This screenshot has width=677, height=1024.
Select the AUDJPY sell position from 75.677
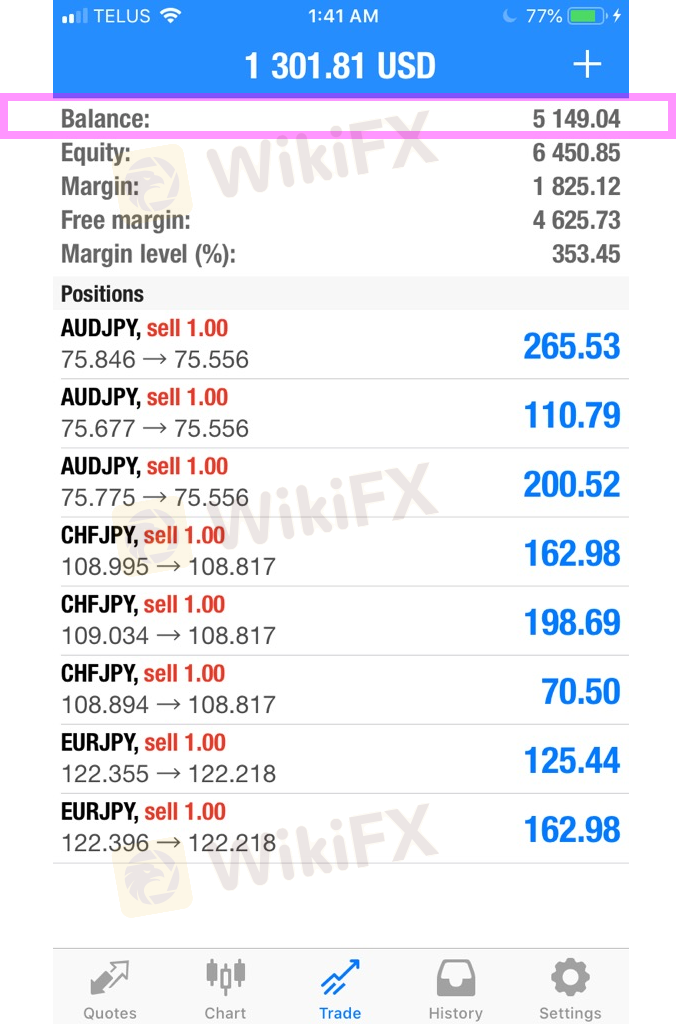click(340, 413)
